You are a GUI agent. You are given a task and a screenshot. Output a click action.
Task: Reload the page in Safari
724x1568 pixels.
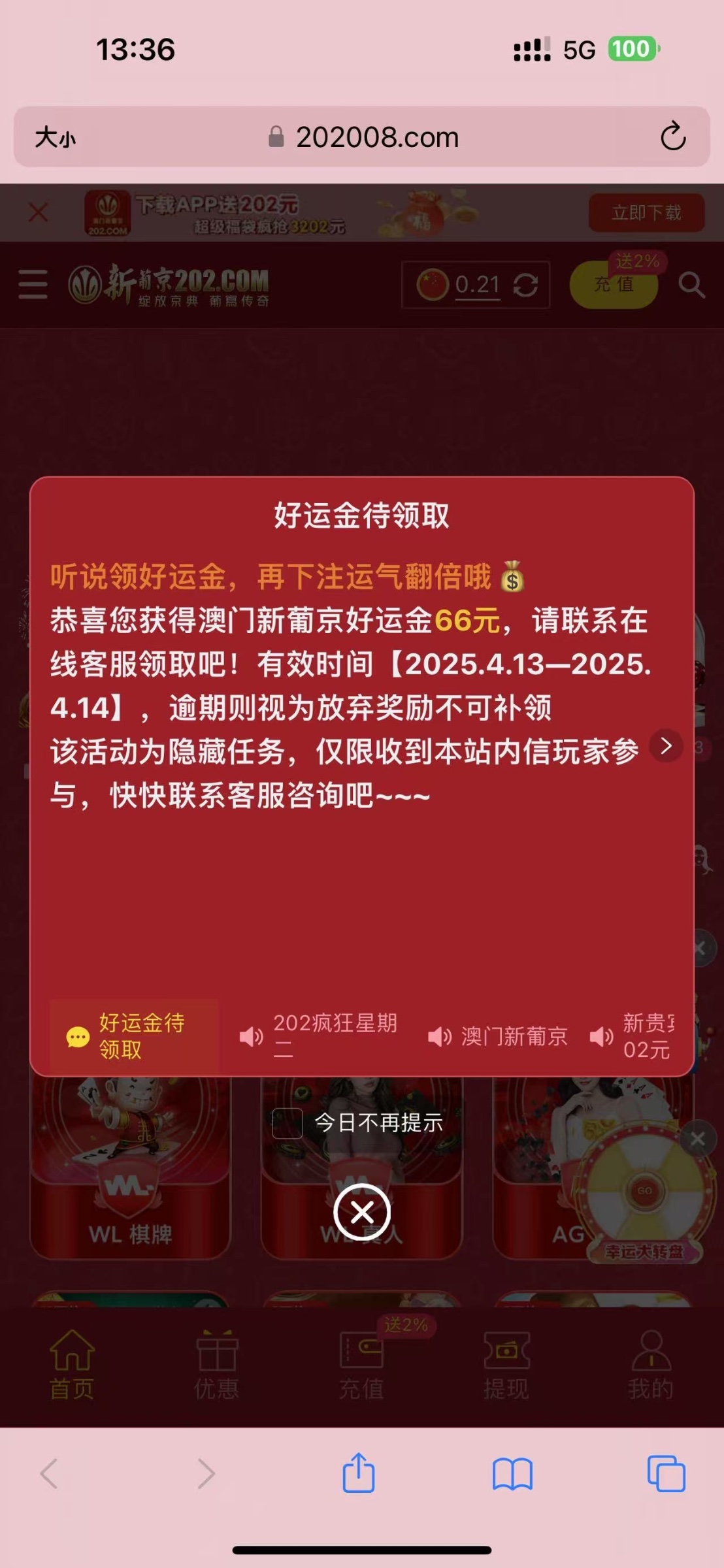[672, 137]
